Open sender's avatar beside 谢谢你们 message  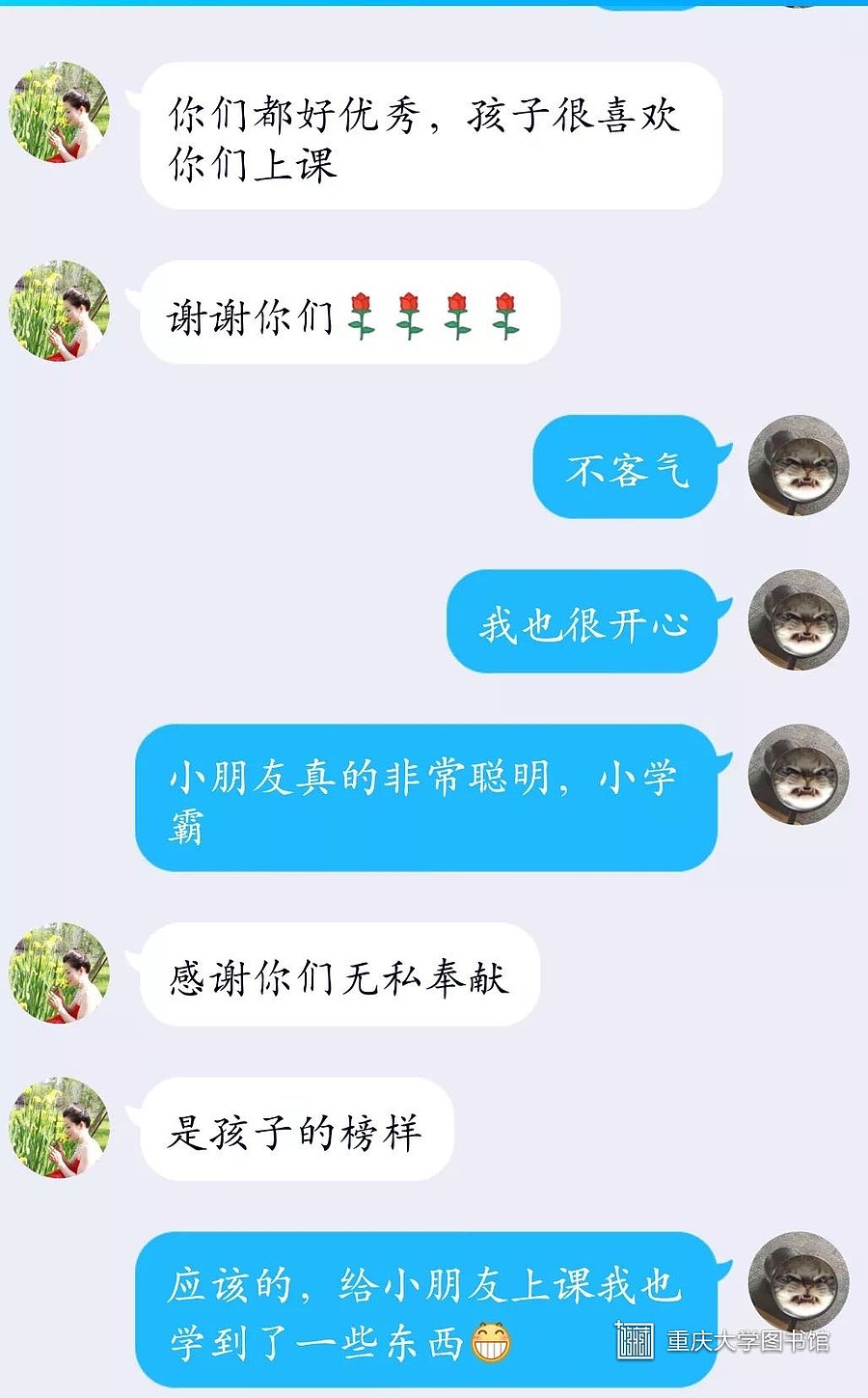pos(59,311)
